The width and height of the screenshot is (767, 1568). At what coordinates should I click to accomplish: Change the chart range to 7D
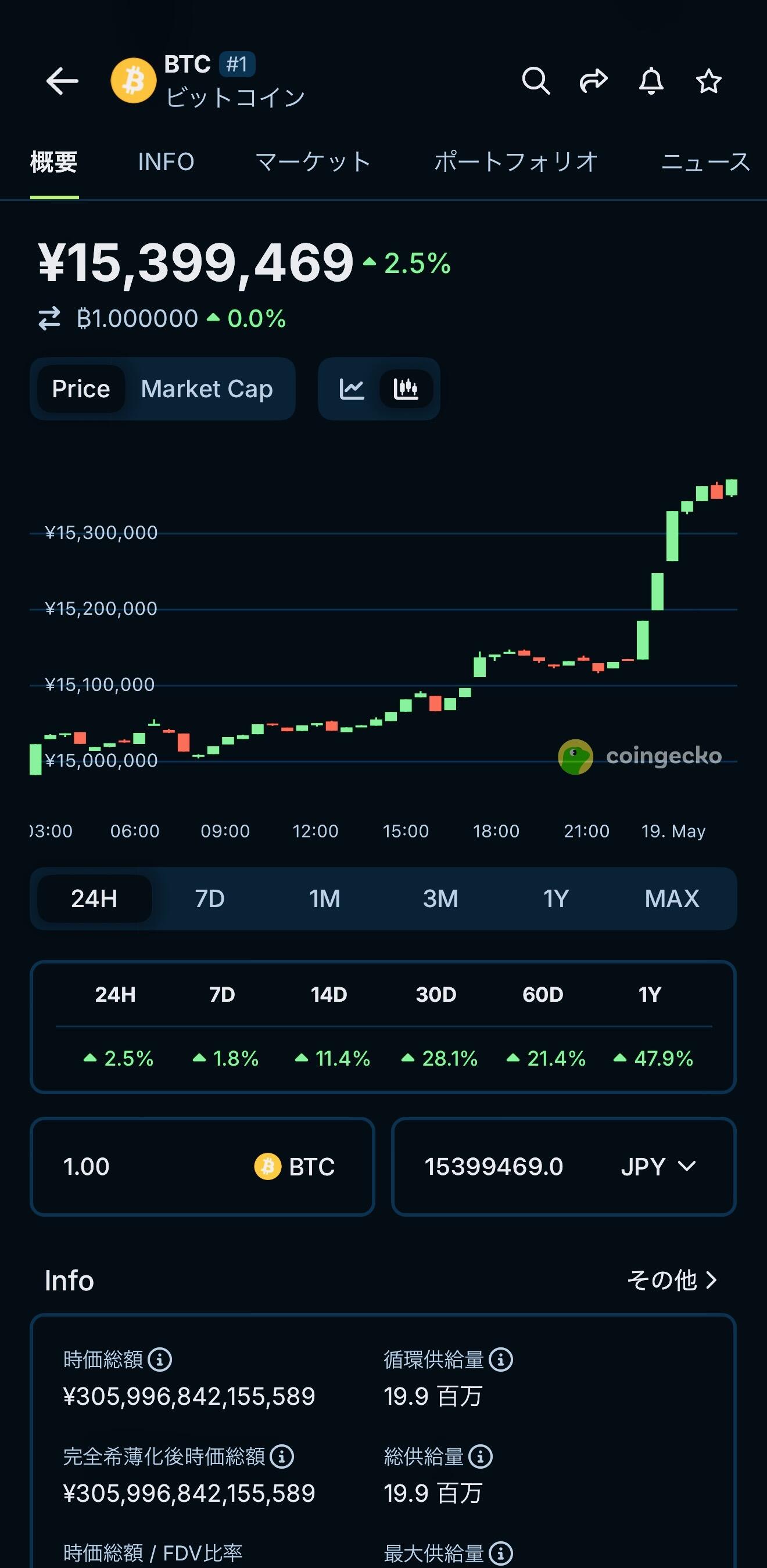[210, 898]
